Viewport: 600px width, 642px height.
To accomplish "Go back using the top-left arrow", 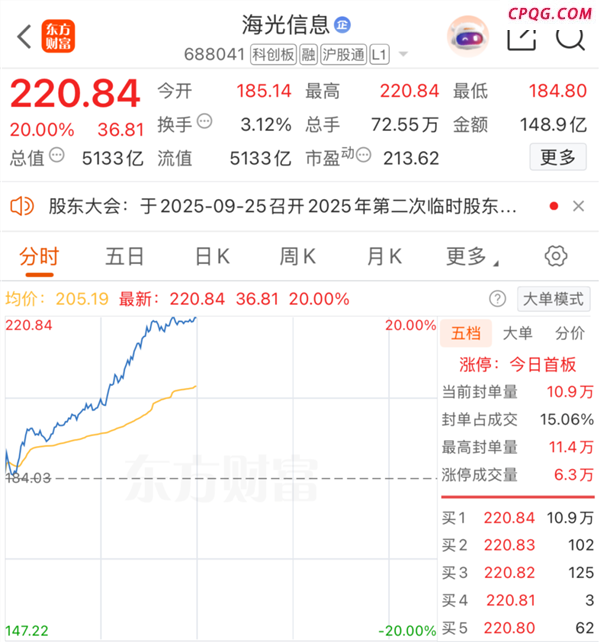I will point(24,38).
